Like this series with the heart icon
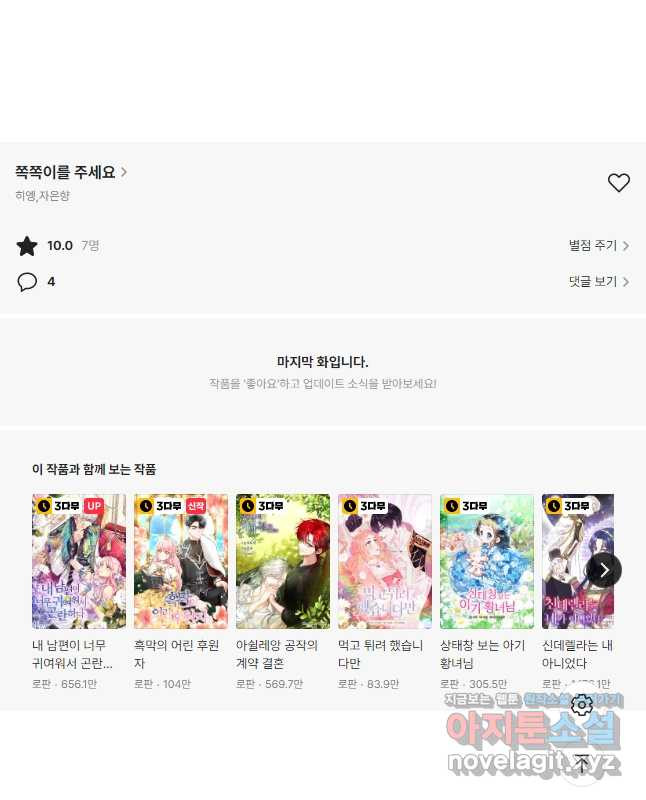 click(x=619, y=183)
